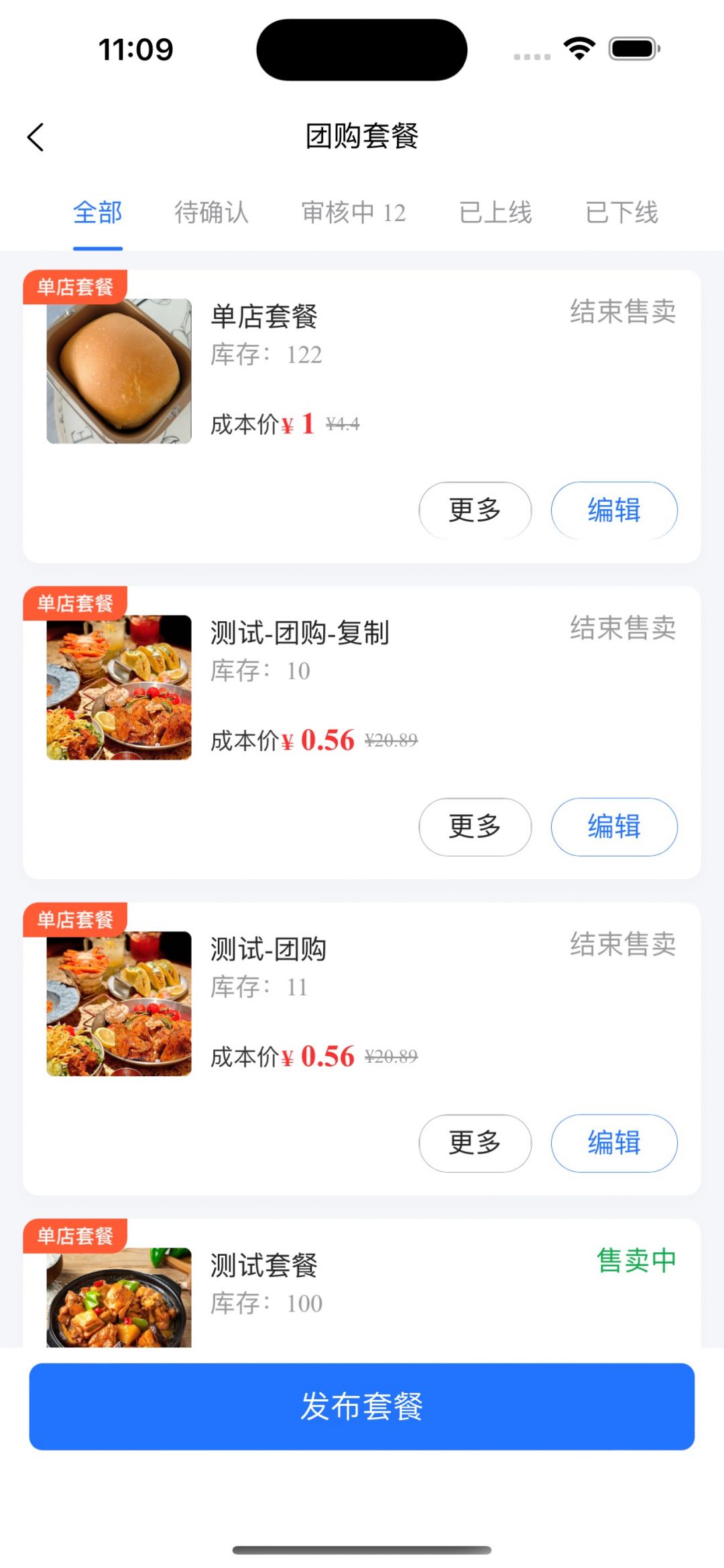724x1568 pixels.
Task: Switch to the 待确认 tab
Action: click(x=211, y=212)
